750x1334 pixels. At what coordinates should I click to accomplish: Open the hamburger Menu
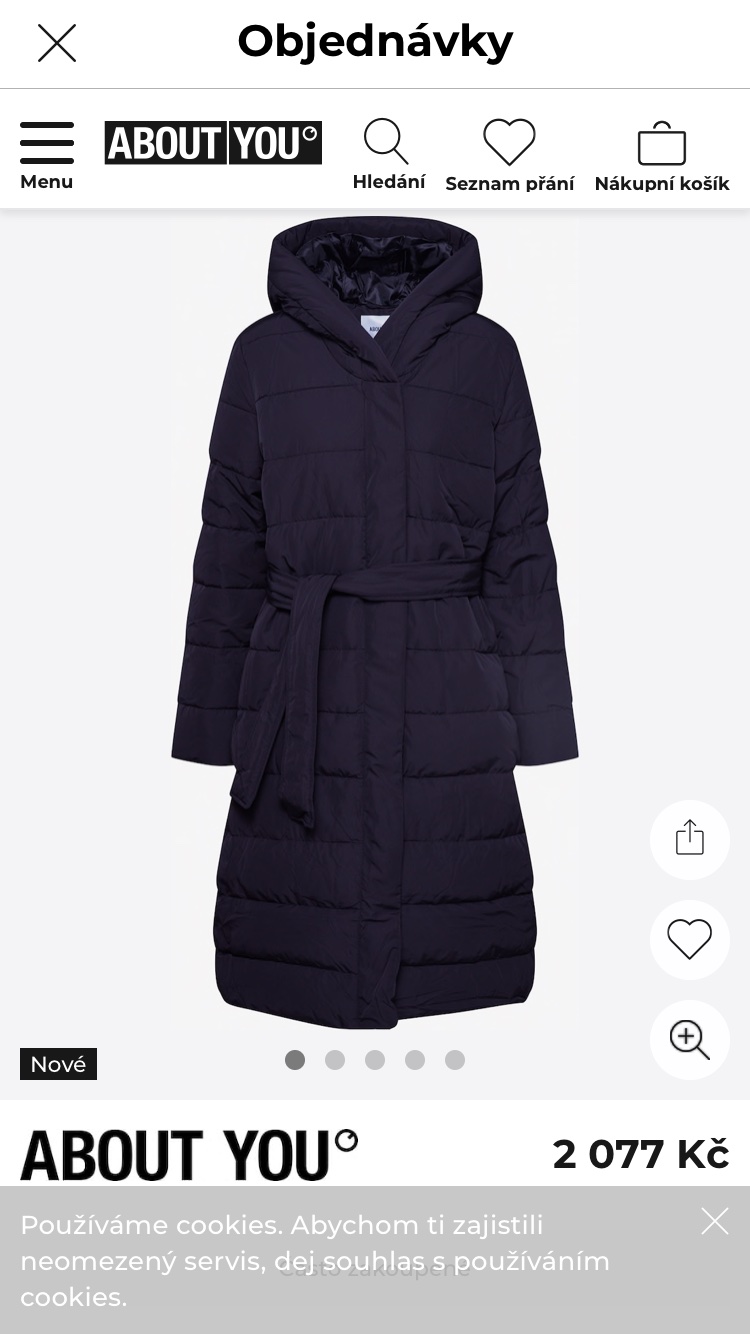tap(47, 156)
